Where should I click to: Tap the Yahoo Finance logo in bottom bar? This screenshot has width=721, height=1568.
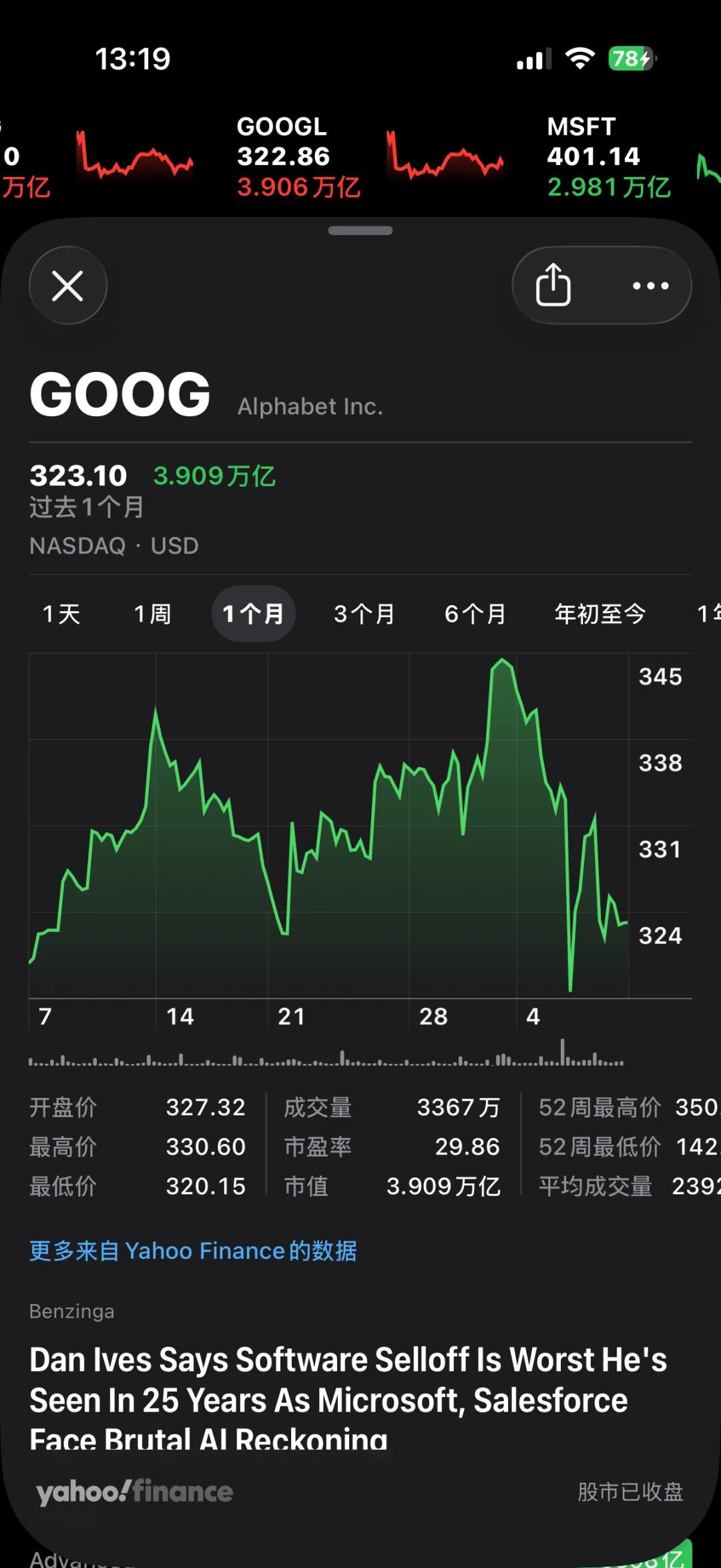134,1491
